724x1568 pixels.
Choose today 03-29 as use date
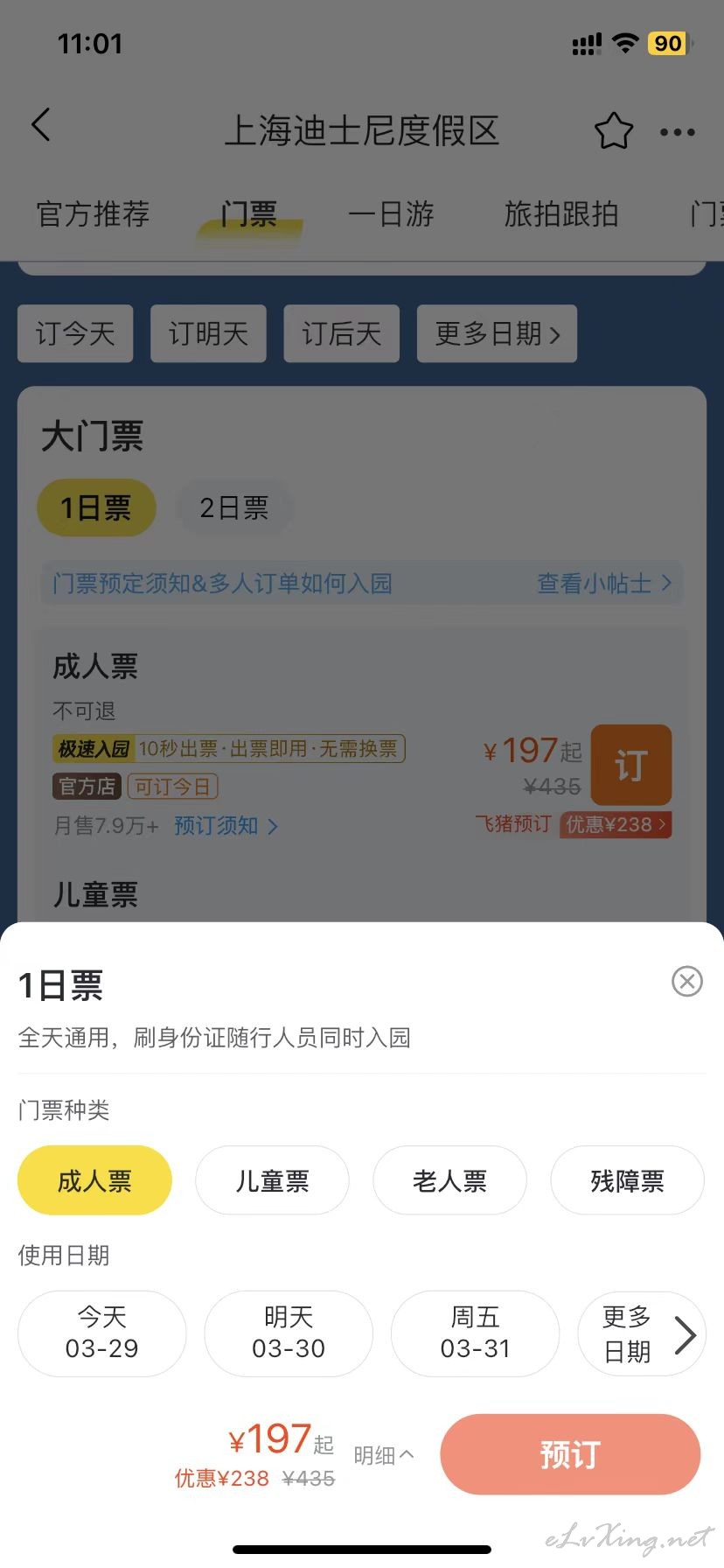102,1333
